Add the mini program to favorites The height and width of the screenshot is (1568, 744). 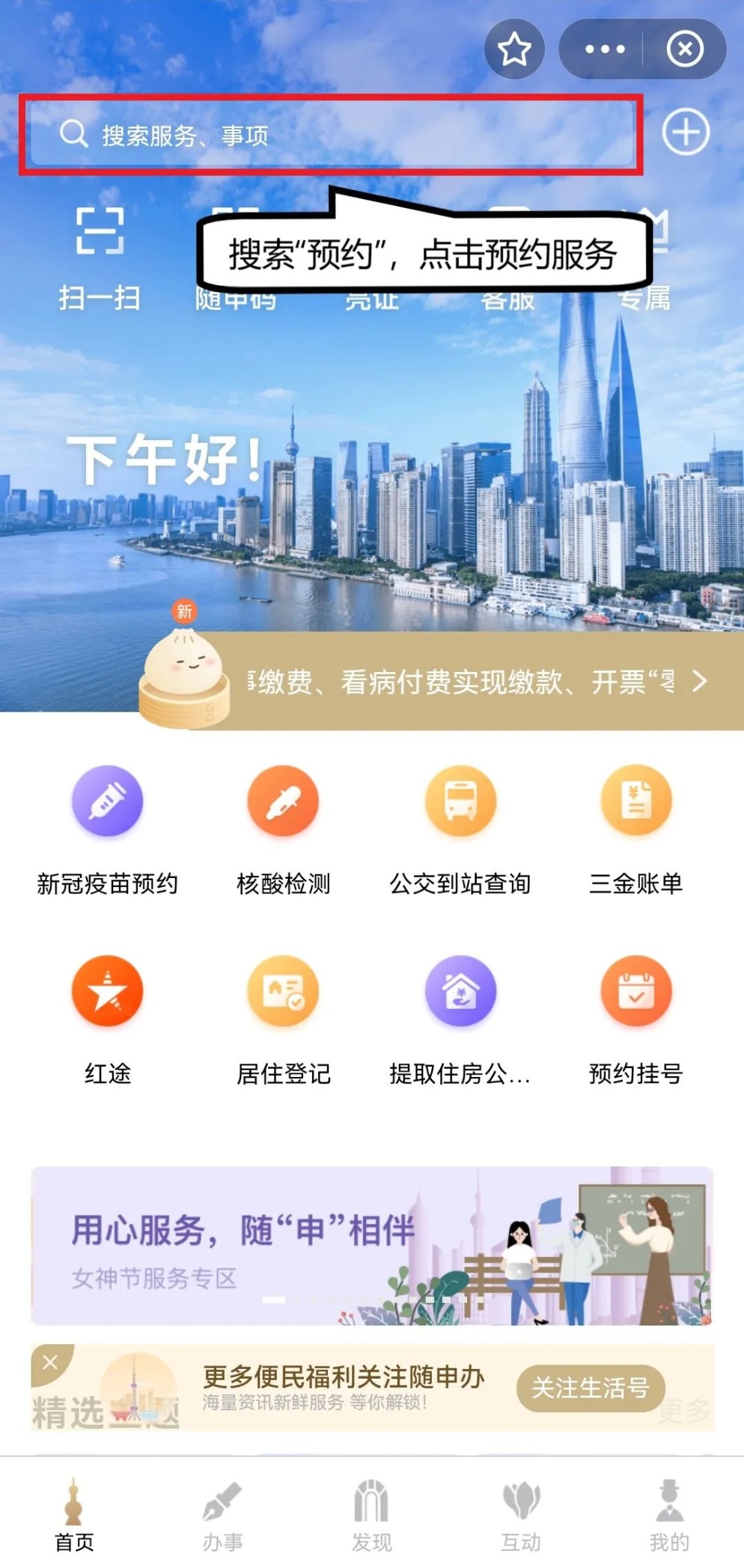coord(514,49)
